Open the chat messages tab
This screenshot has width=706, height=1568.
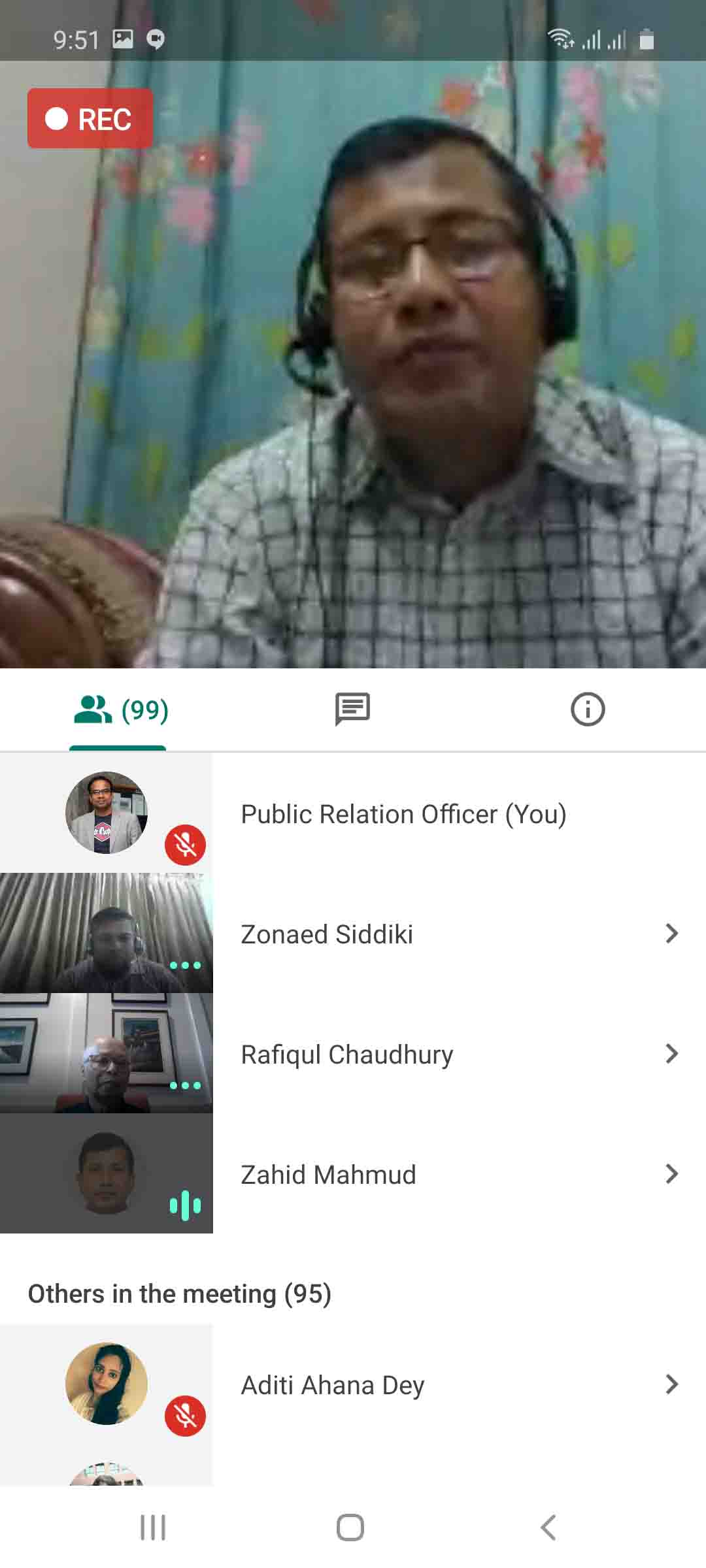[x=352, y=710]
